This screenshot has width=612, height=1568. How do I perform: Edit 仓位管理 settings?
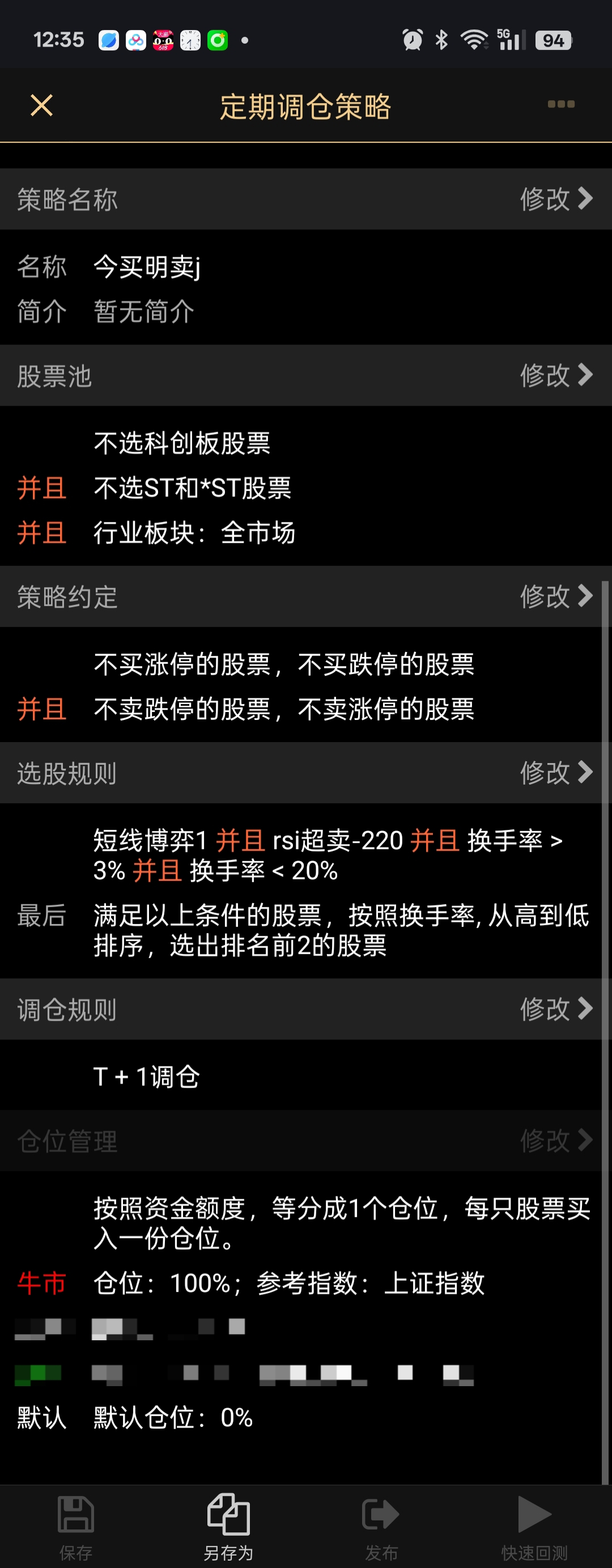555,1140
